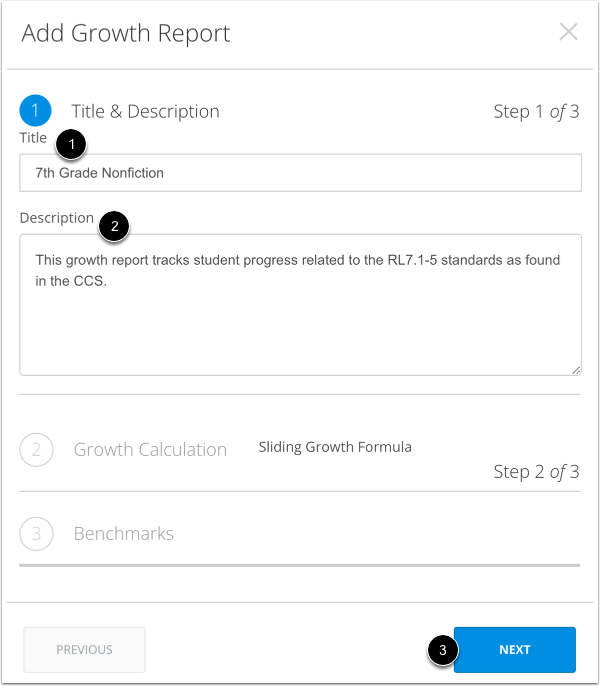Screen dimensions: 600x686
Task: Close the Add Growth Report dialog
Action: pyautogui.click(x=568, y=32)
